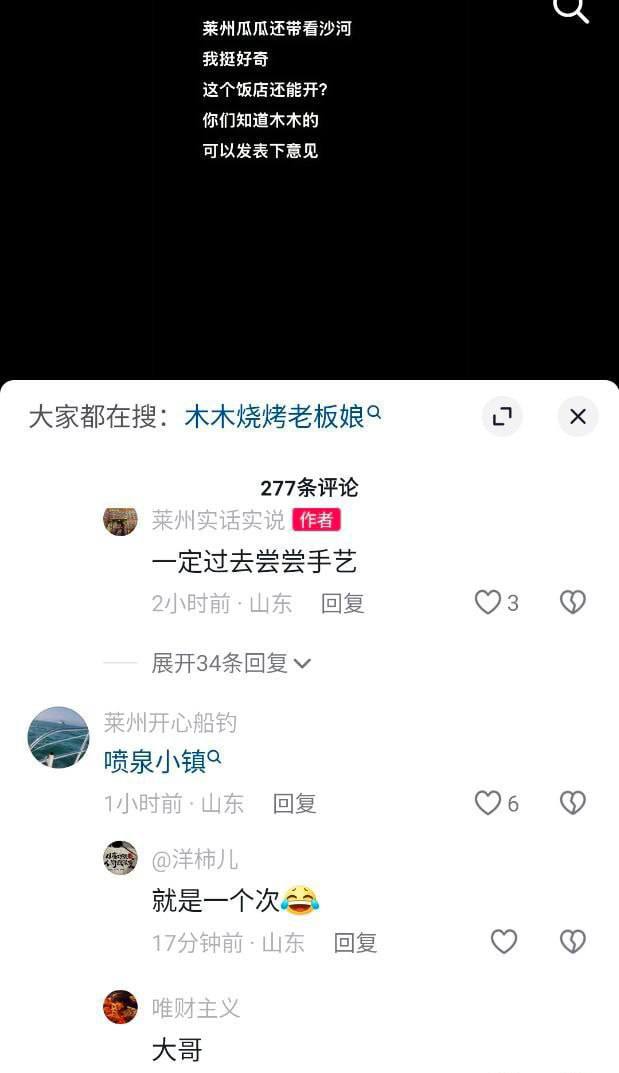The width and height of the screenshot is (619, 1073).
Task: Open 唯财主义's profile avatar
Action: (121, 1007)
